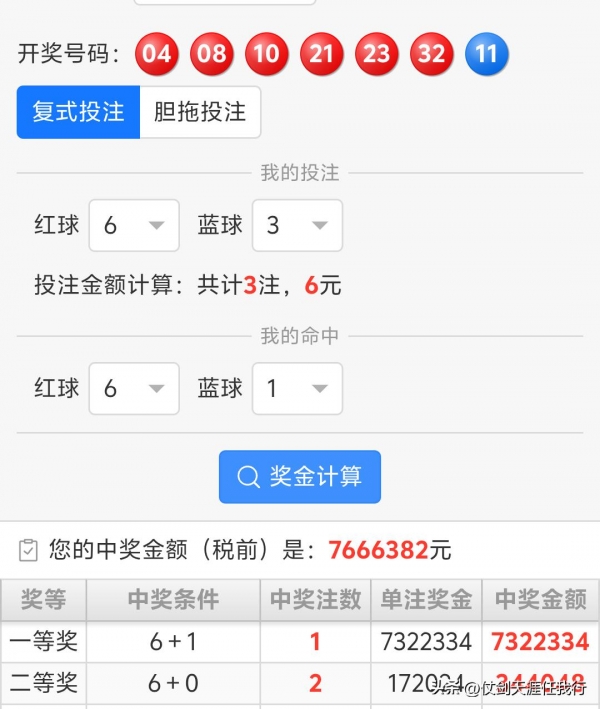Switch to 胆拖投注 tab

[x=200, y=111]
